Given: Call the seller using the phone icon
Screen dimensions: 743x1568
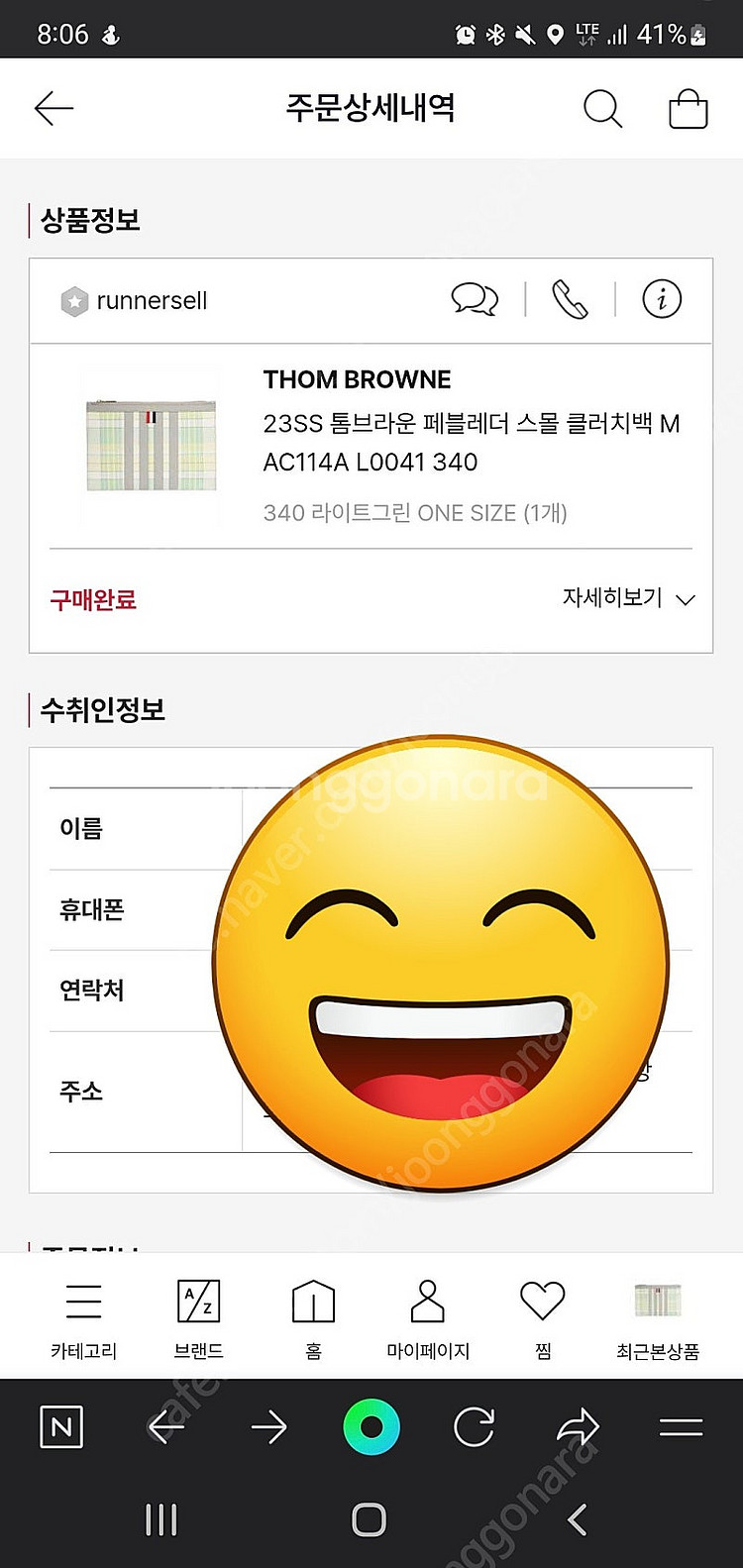Looking at the screenshot, I should (572, 299).
